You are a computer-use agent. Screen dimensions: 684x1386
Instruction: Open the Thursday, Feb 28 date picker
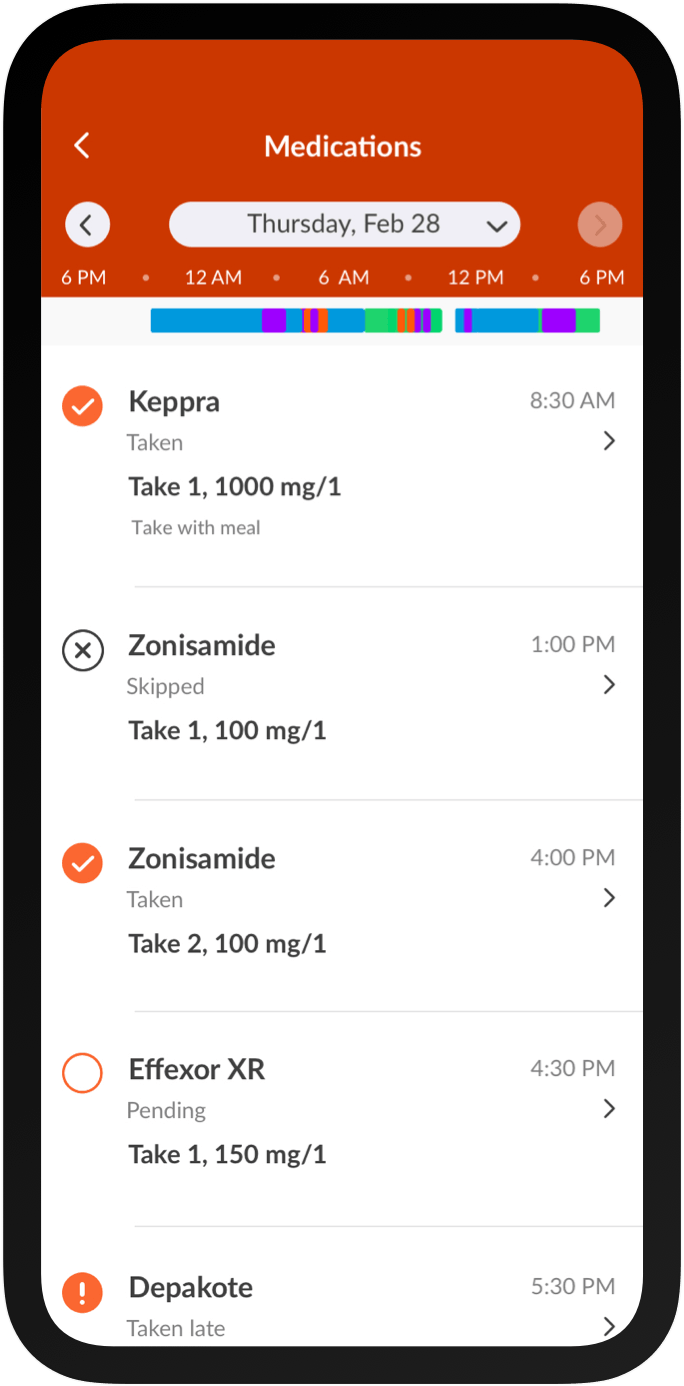tap(344, 224)
